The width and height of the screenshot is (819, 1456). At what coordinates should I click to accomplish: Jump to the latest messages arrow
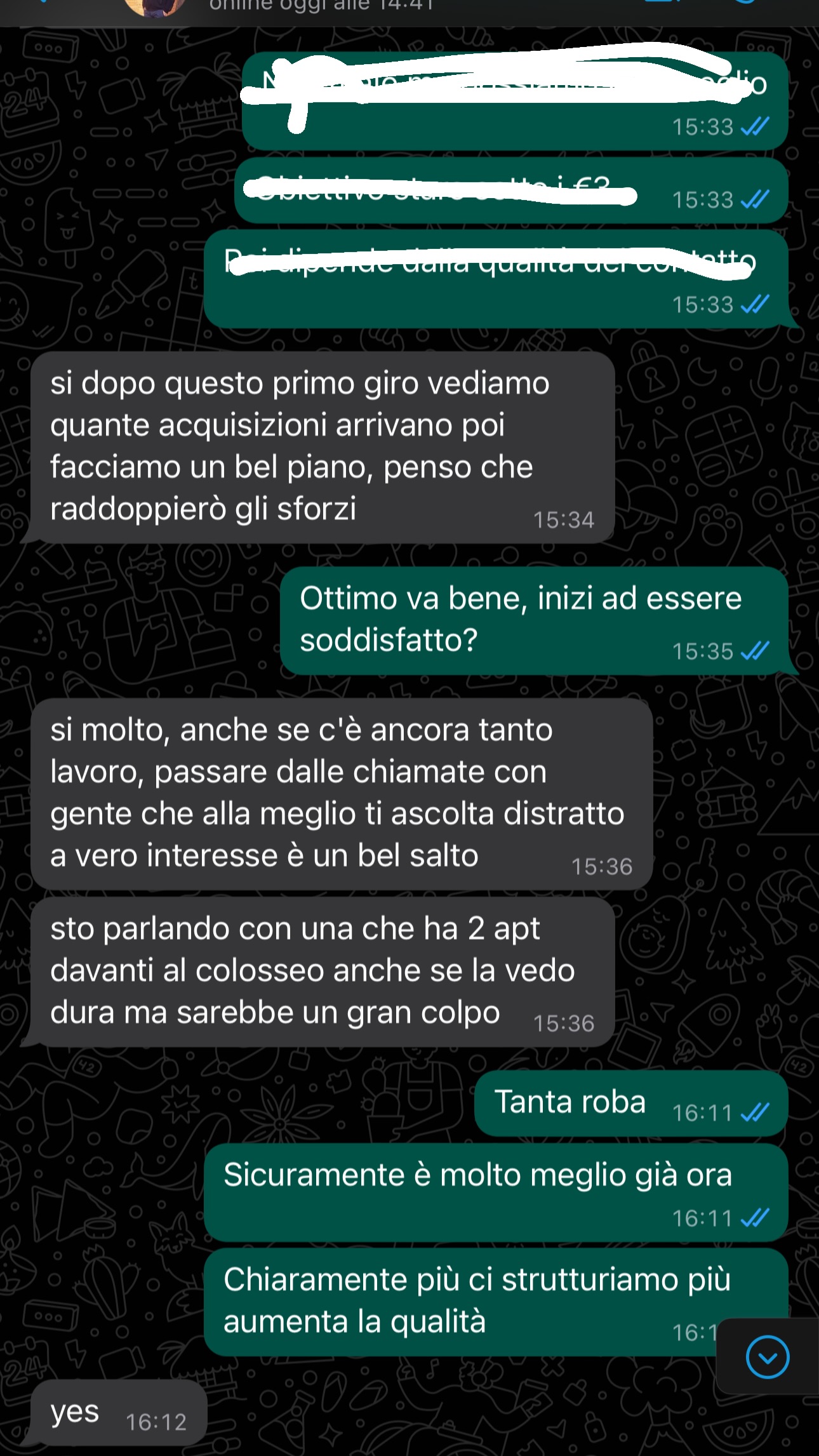(768, 1357)
